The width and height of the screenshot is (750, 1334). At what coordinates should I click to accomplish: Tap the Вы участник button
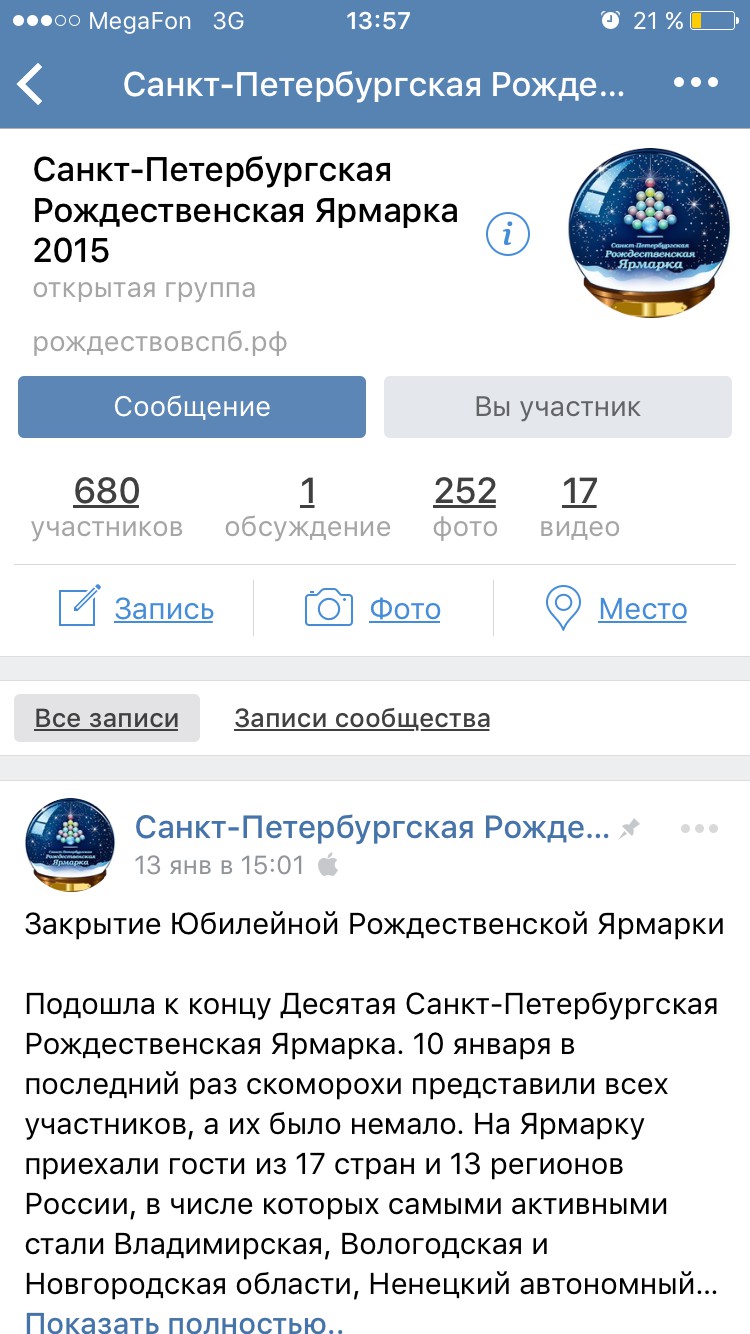(558, 407)
